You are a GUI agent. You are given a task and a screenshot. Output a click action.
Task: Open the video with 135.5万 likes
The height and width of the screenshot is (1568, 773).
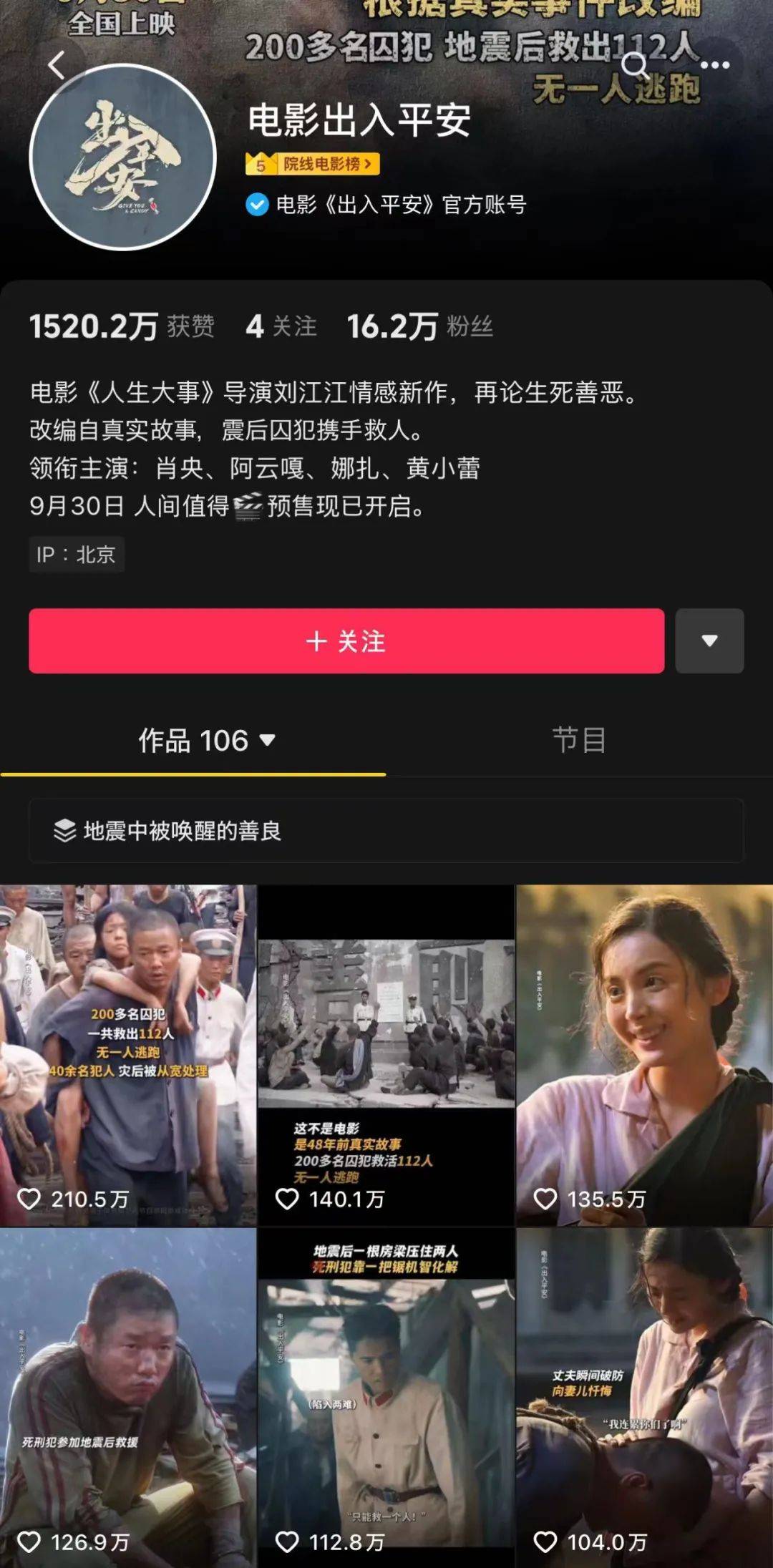click(x=645, y=1055)
